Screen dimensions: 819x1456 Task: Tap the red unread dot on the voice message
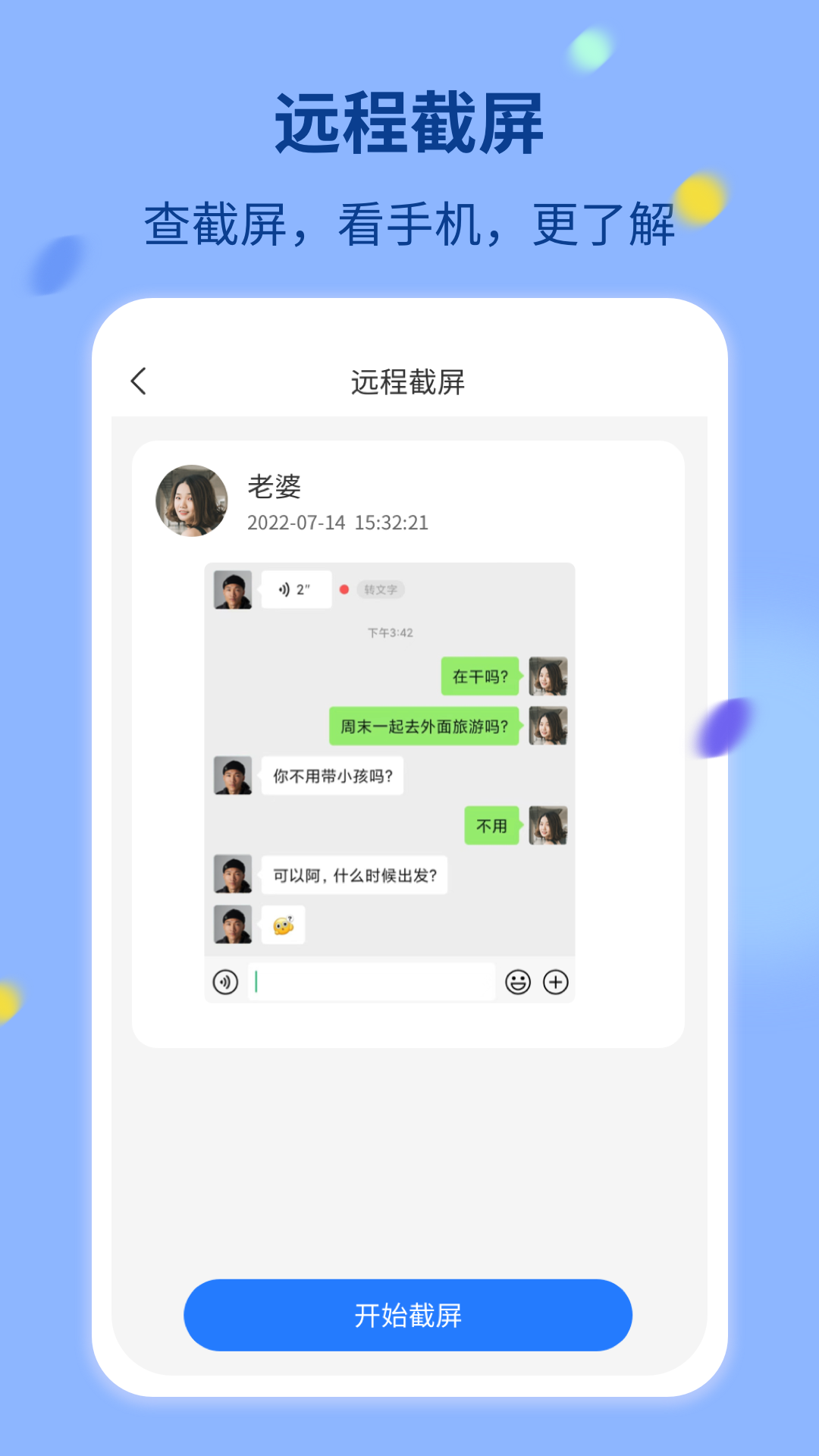point(345,588)
